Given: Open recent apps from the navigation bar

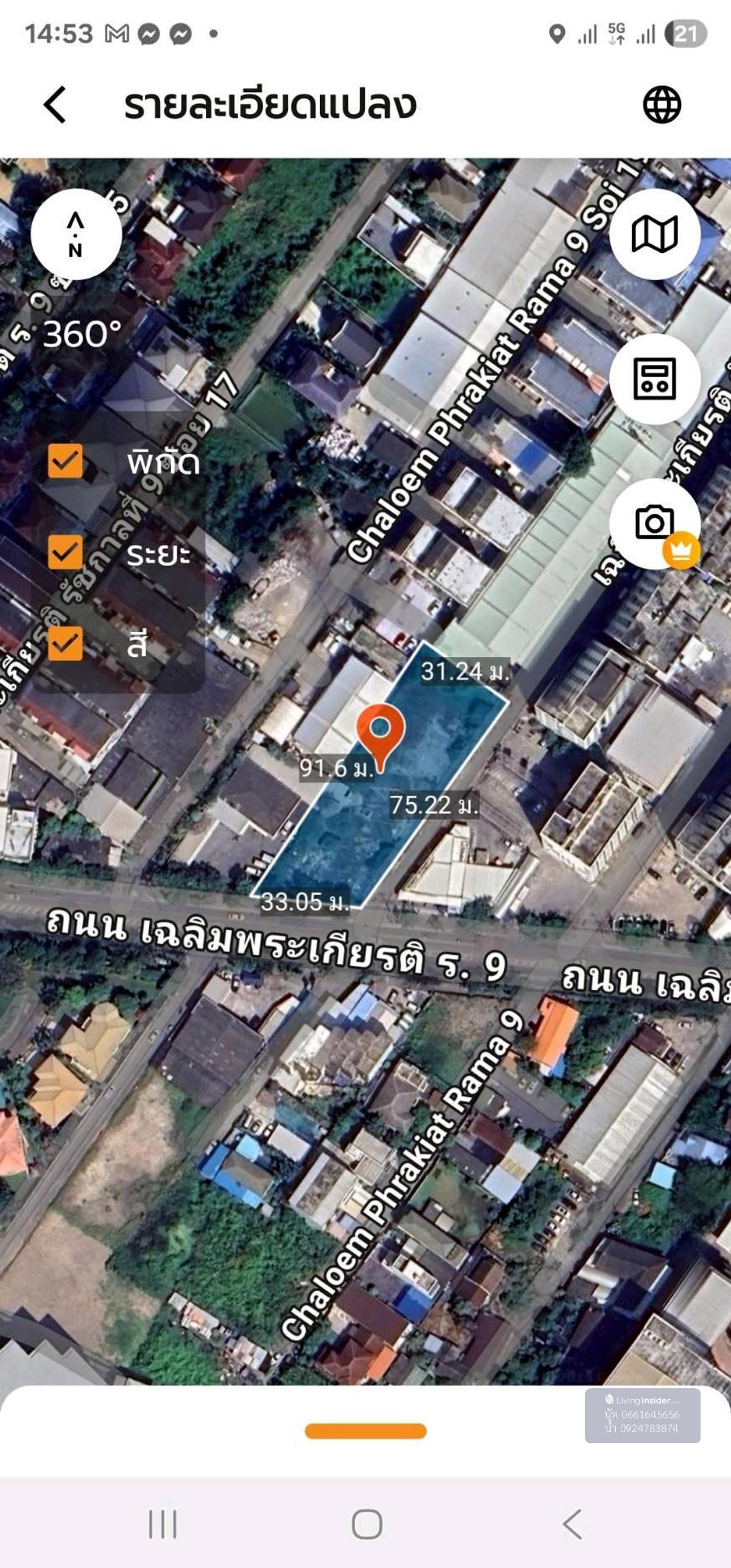Looking at the screenshot, I should 163,1524.
